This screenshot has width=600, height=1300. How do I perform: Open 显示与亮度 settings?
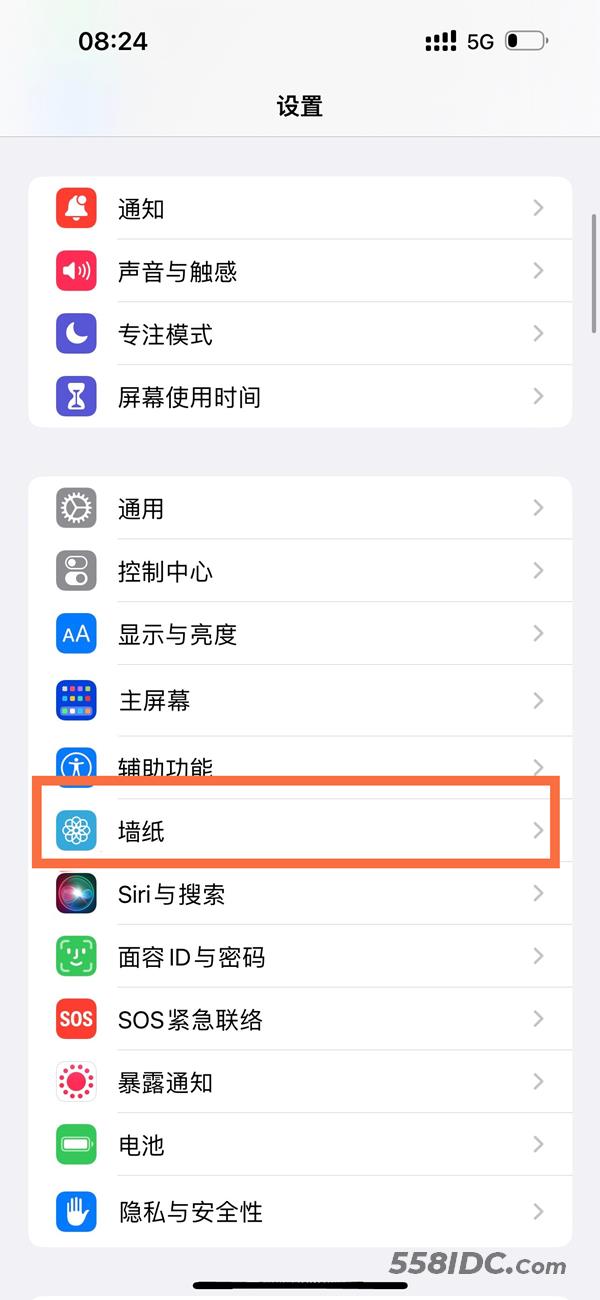(x=300, y=634)
